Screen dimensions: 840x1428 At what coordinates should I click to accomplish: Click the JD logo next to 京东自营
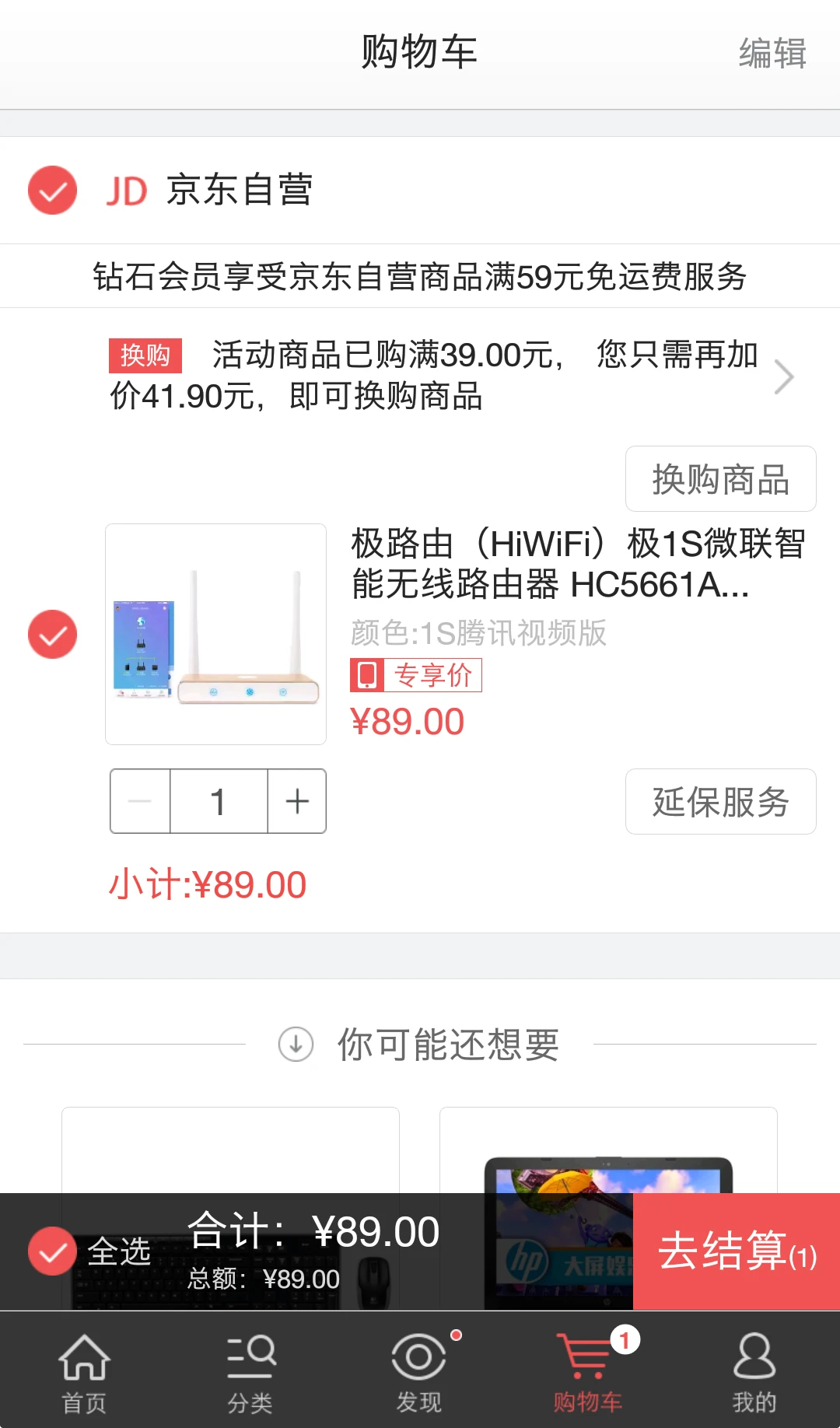point(126,191)
